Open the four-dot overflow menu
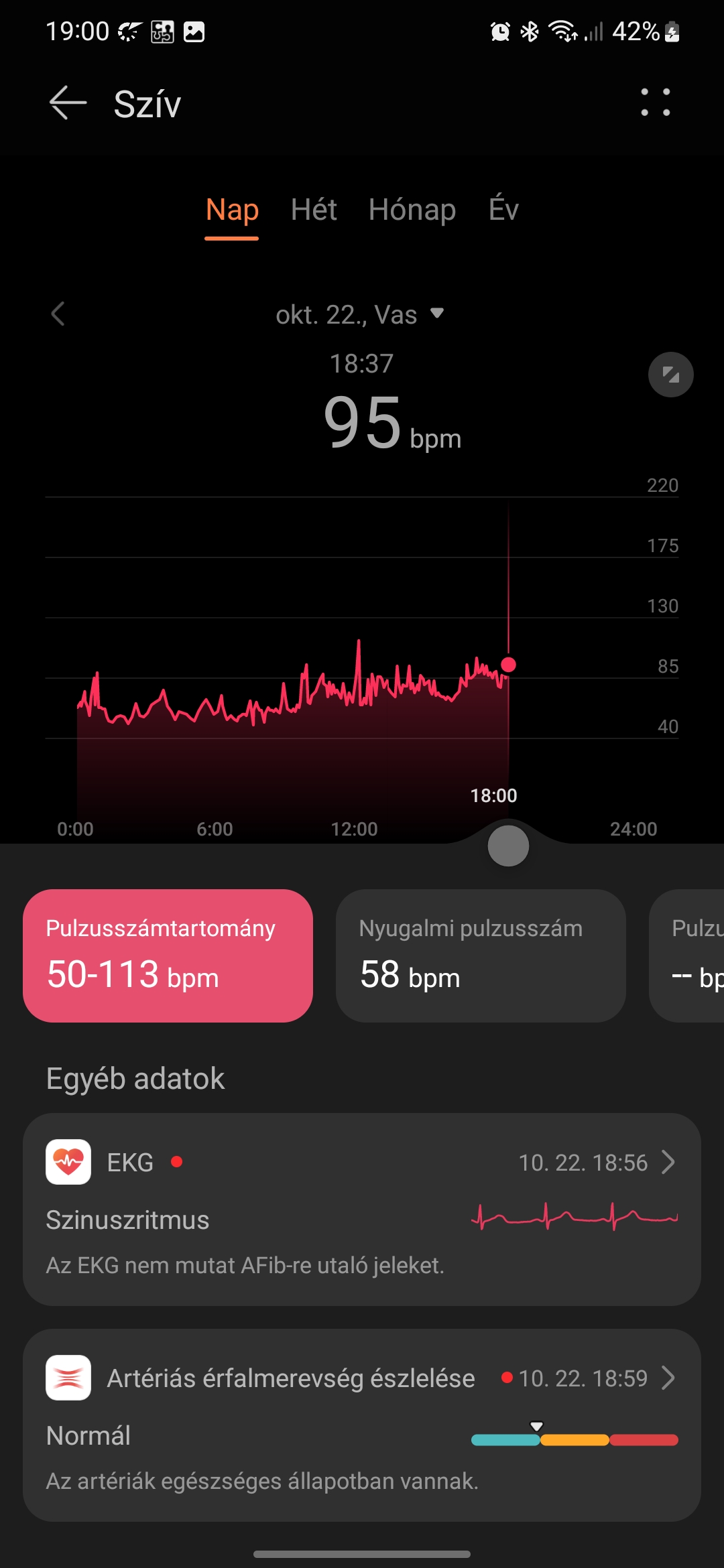This screenshot has height=1568, width=724. pos(655,103)
